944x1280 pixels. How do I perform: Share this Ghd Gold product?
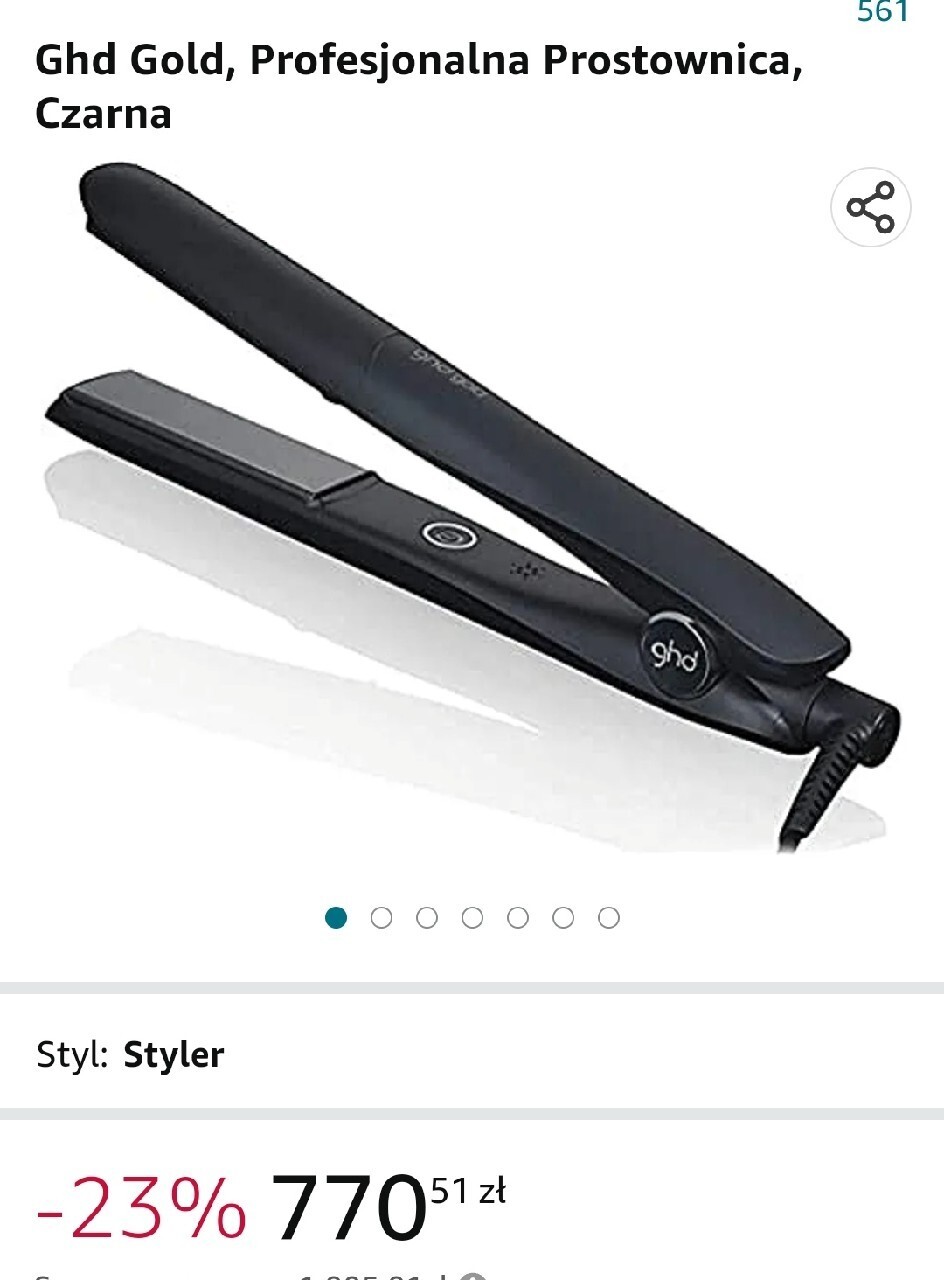click(x=870, y=207)
